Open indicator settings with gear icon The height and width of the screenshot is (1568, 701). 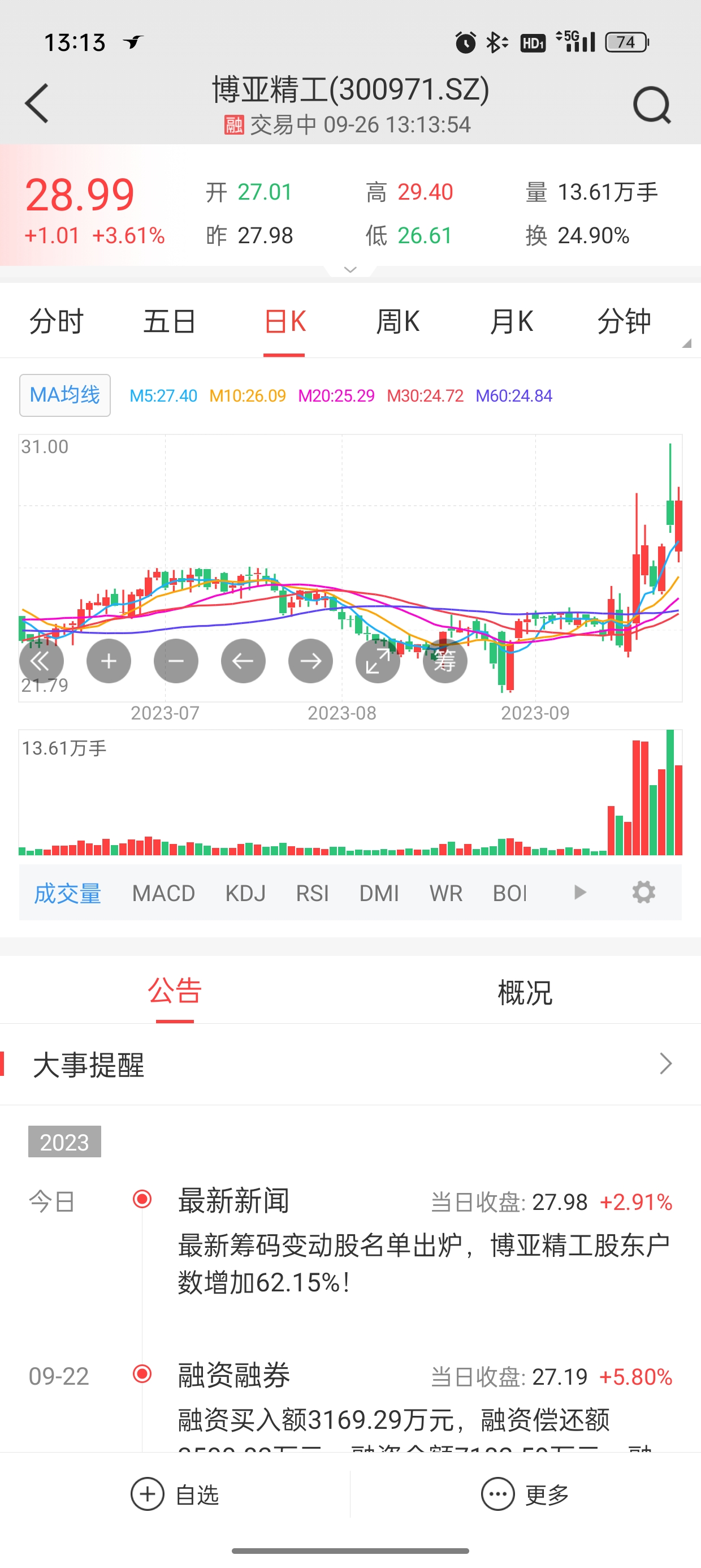(x=643, y=893)
